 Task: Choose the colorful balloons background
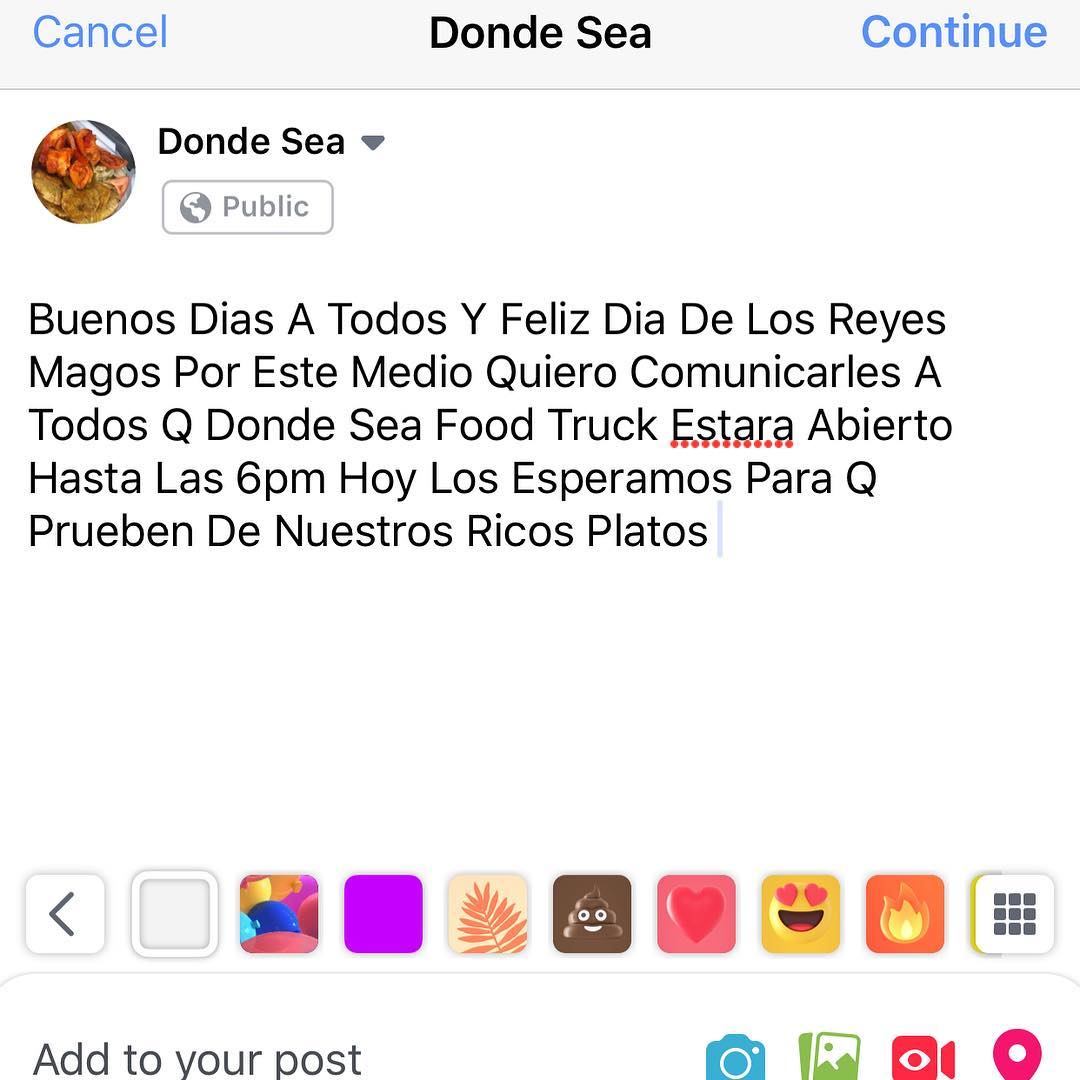pyautogui.click(x=279, y=913)
